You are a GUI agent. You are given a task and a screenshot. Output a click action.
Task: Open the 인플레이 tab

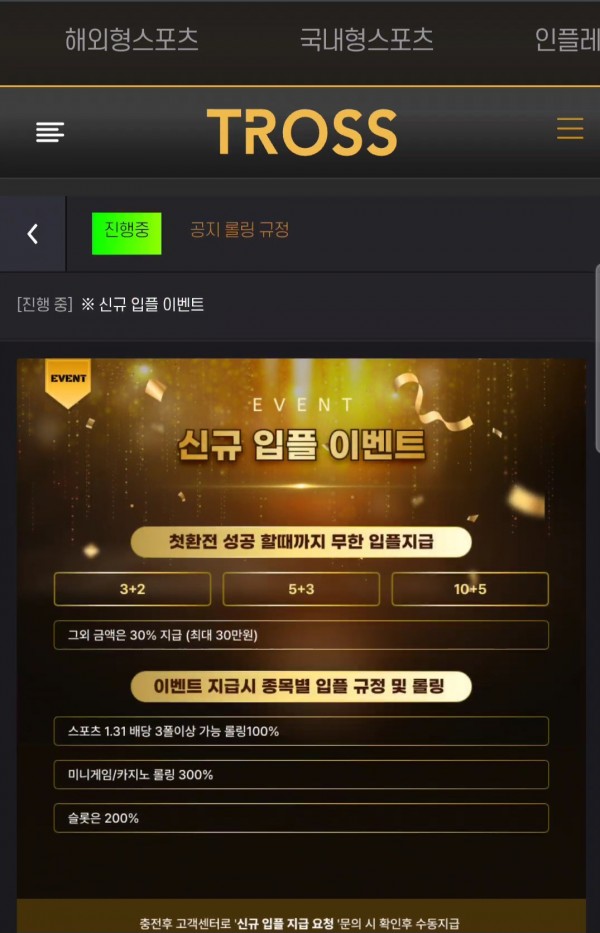(566, 40)
